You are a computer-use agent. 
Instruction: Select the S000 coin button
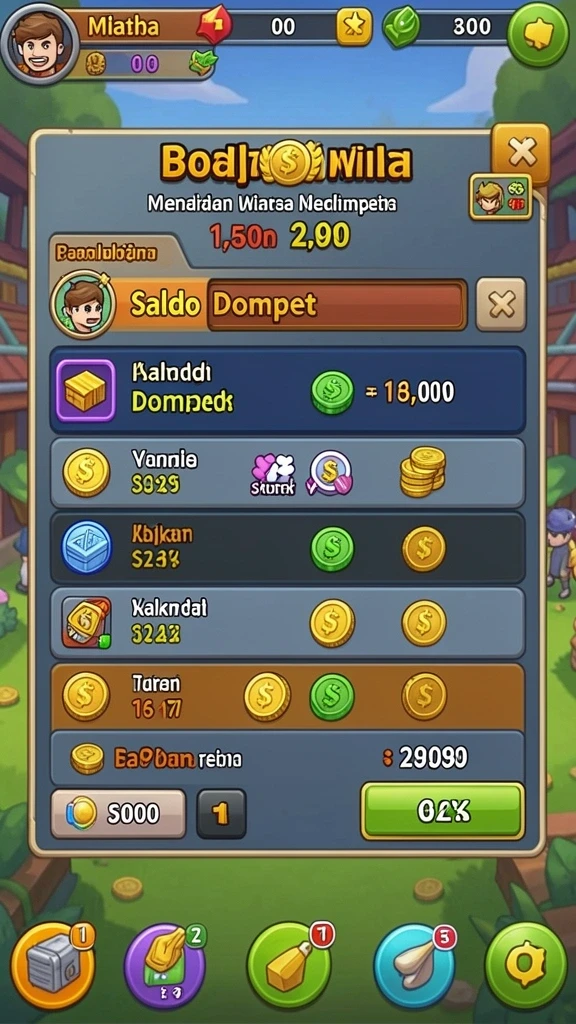pyautogui.click(x=118, y=813)
